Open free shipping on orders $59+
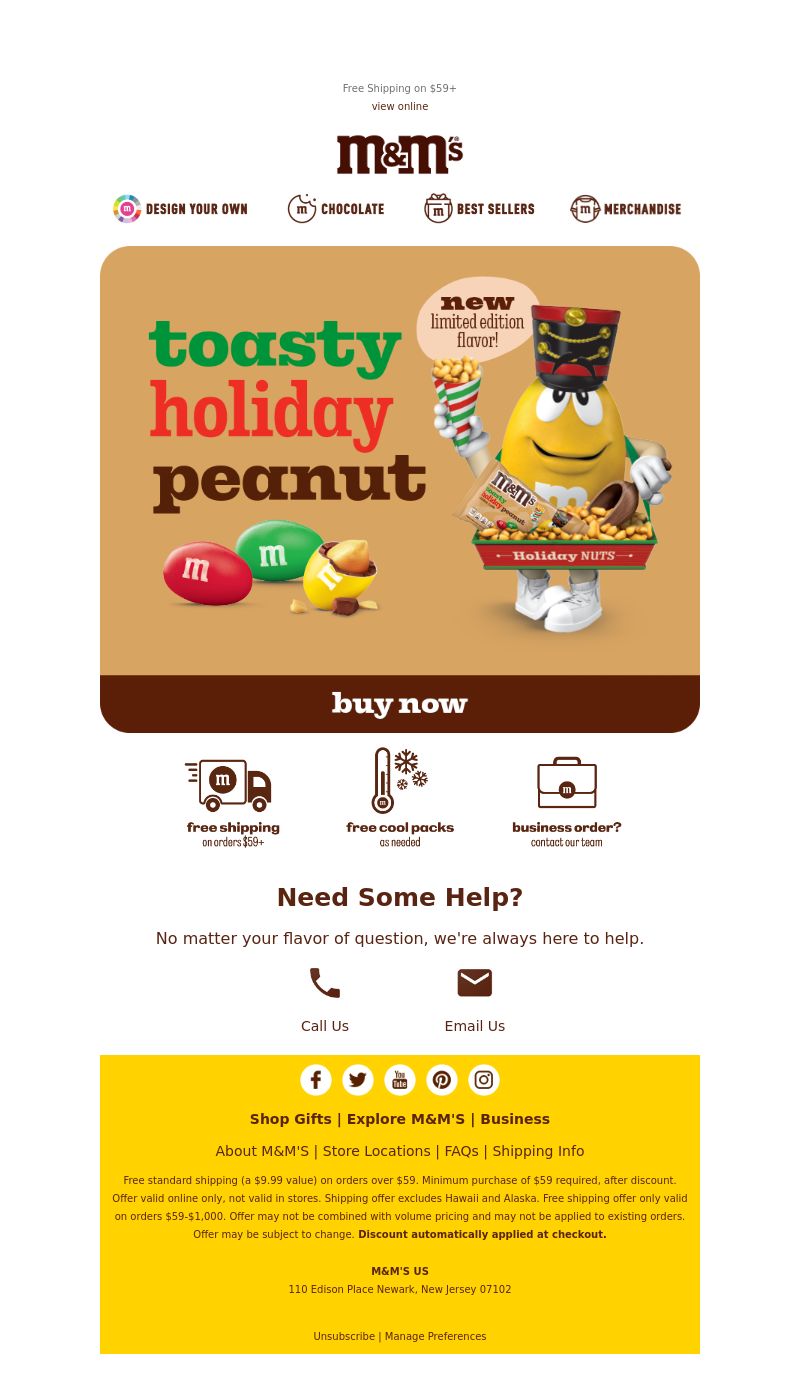The width and height of the screenshot is (800, 1384). pos(233,803)
